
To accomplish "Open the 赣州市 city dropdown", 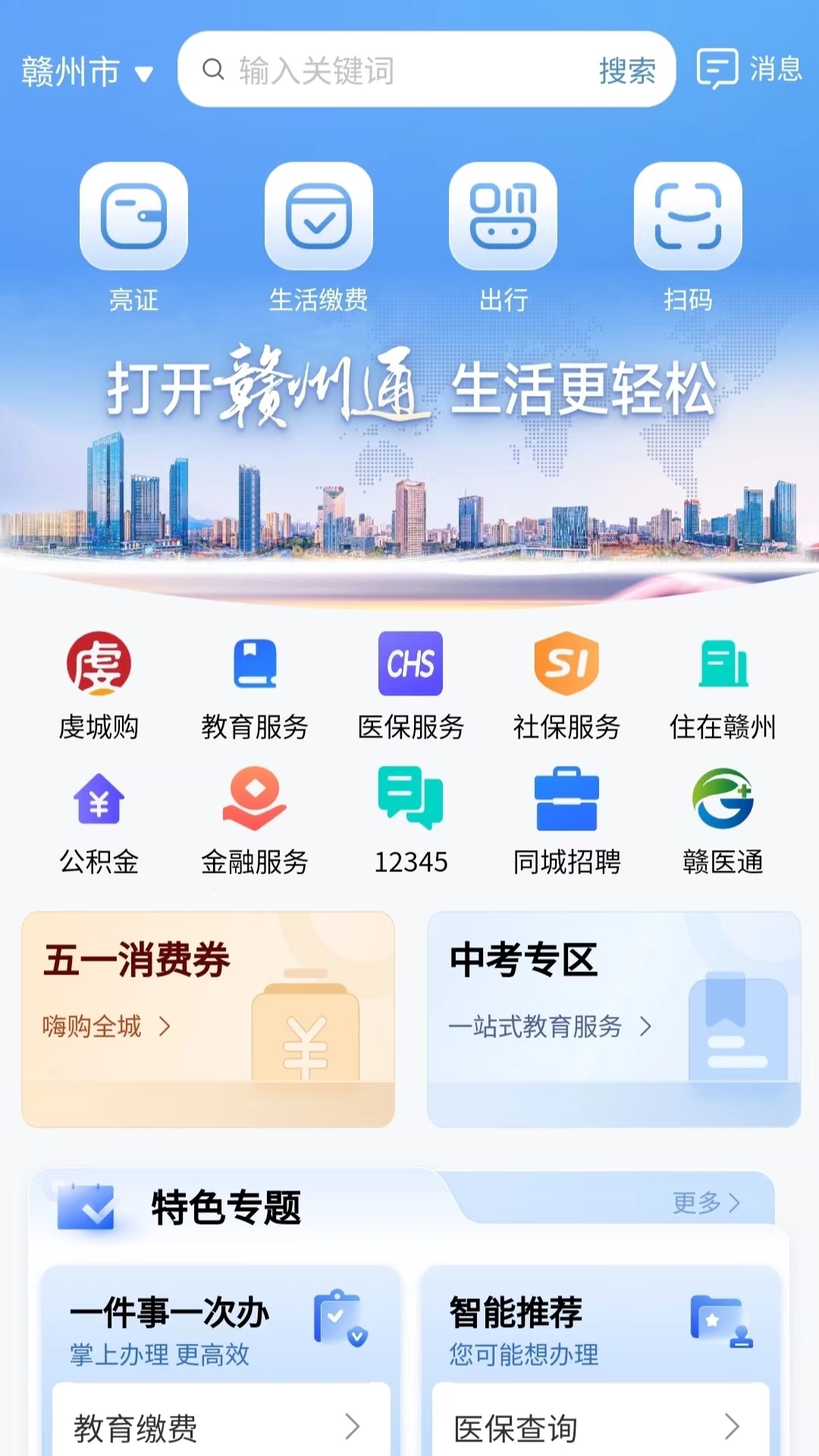I will click(x=86, y=72).
